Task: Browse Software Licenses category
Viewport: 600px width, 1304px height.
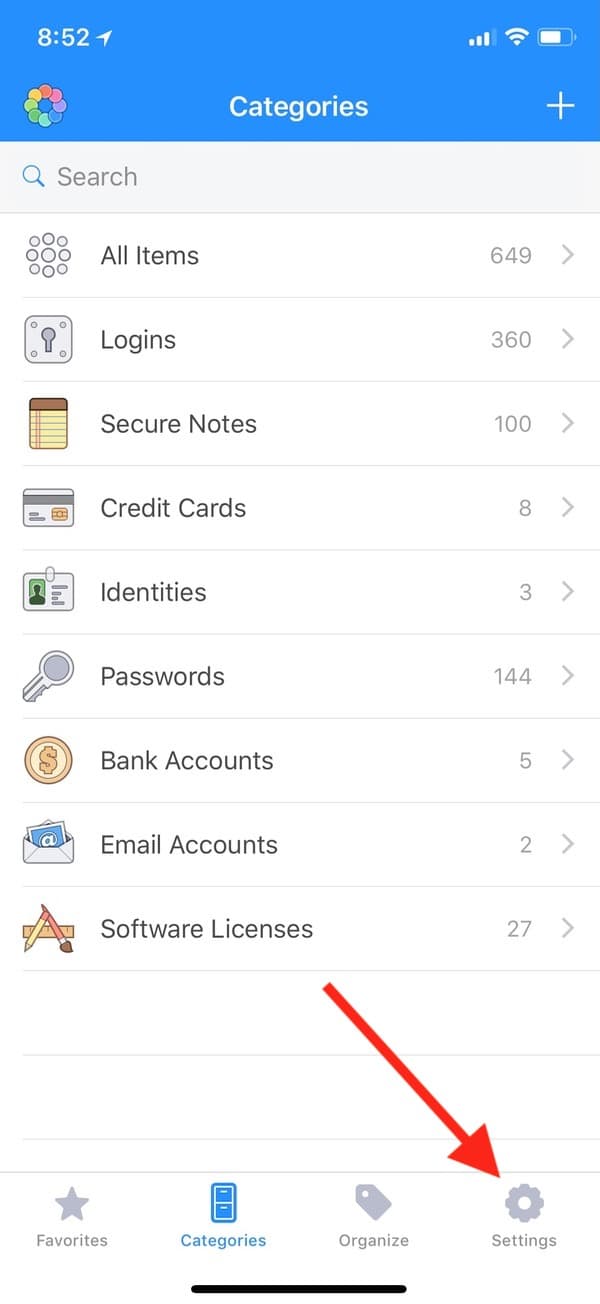Action: point(300,929)
